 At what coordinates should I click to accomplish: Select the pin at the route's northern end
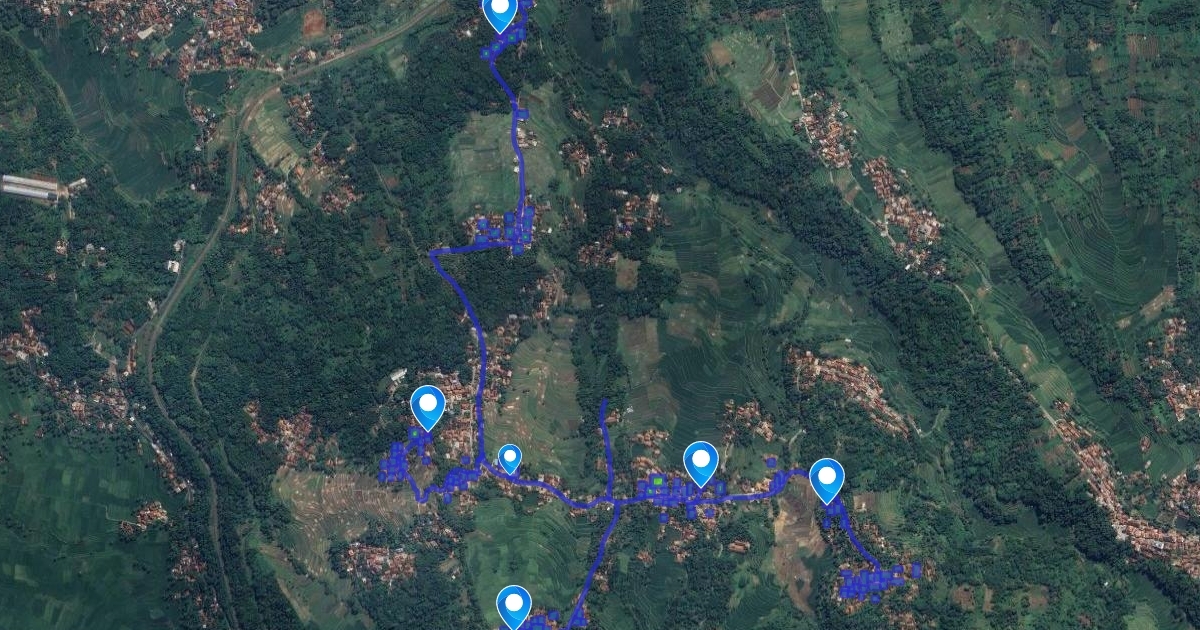click(x=499, y=12)
